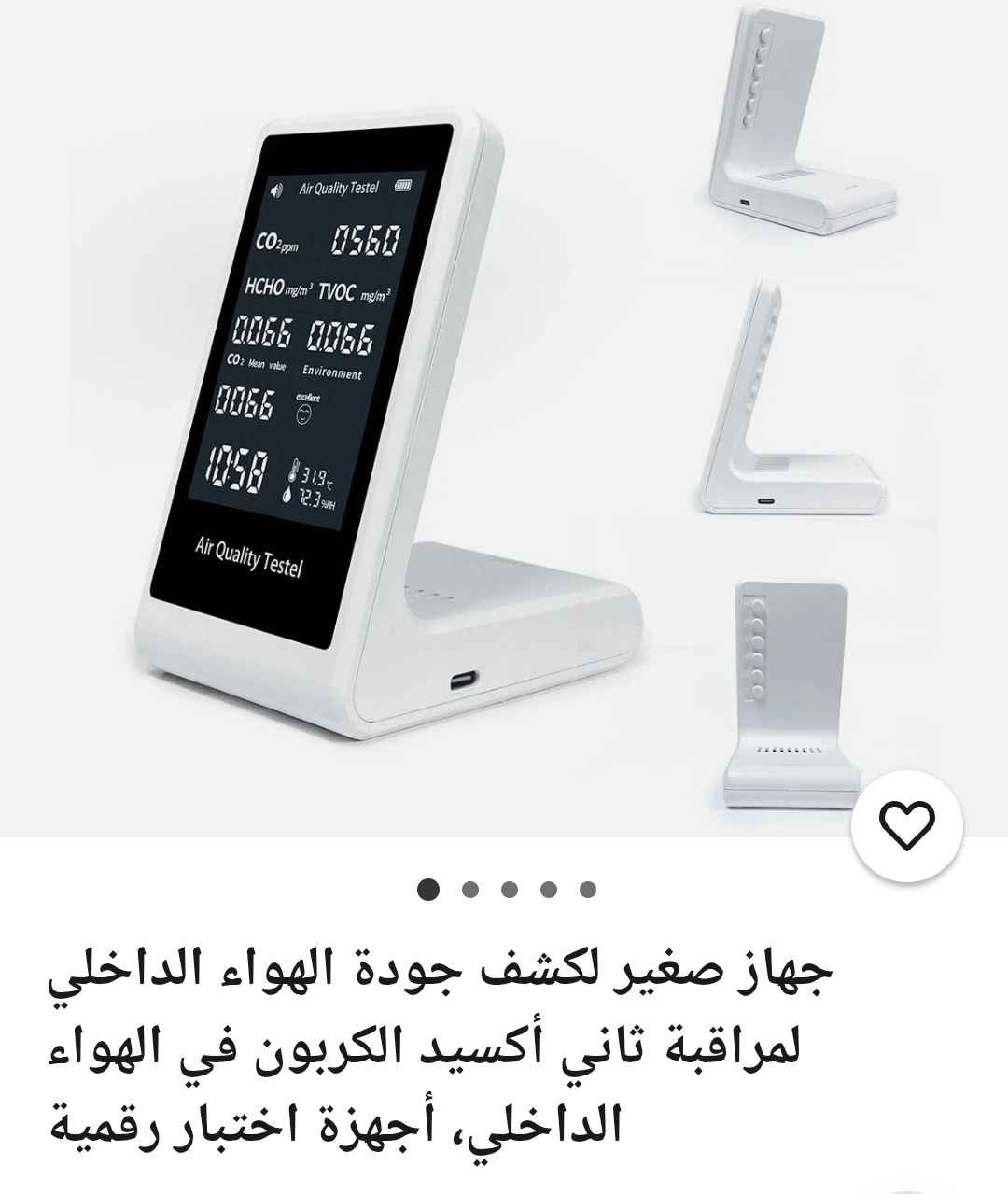This screenshot has width=1008, height=1194.
Task: Click the speaker icon on the device display
Action: coord(274,190)
